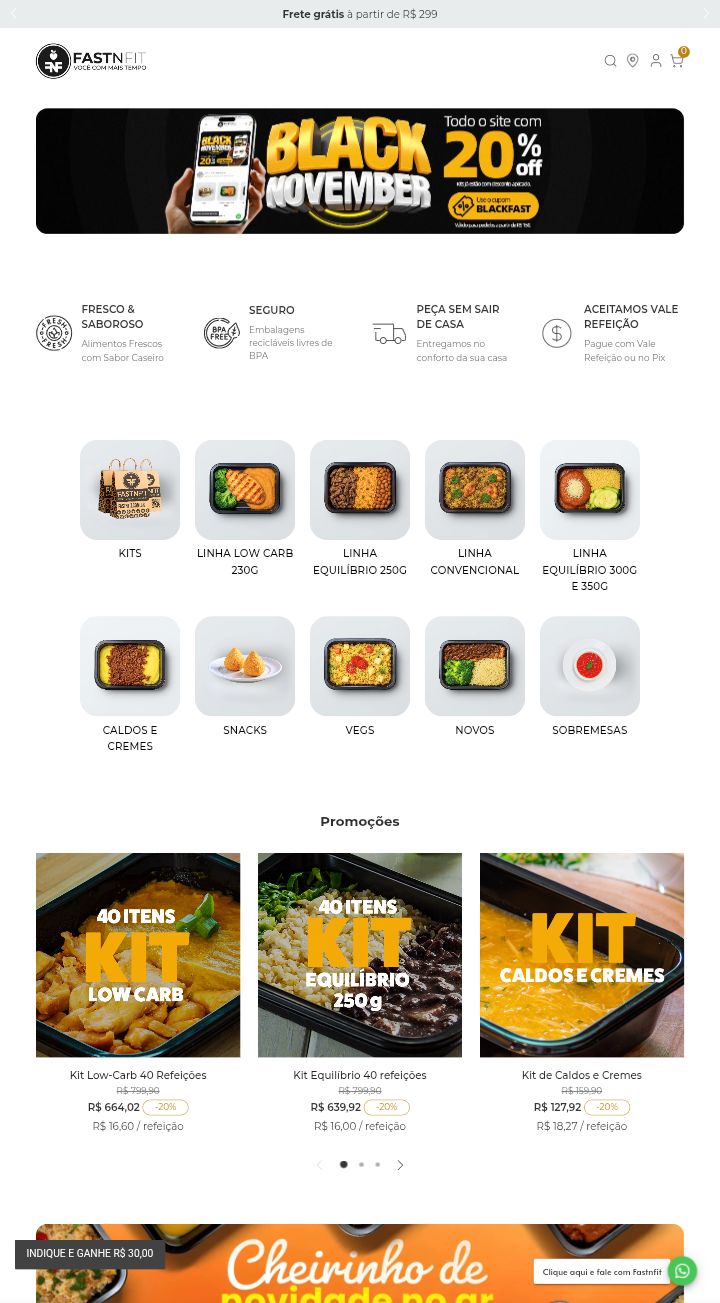Select the coin icon next to 'Aceitamos Vale Refeição'
The width and height of the screenshot is (720, 1303).
coord(557,333)
